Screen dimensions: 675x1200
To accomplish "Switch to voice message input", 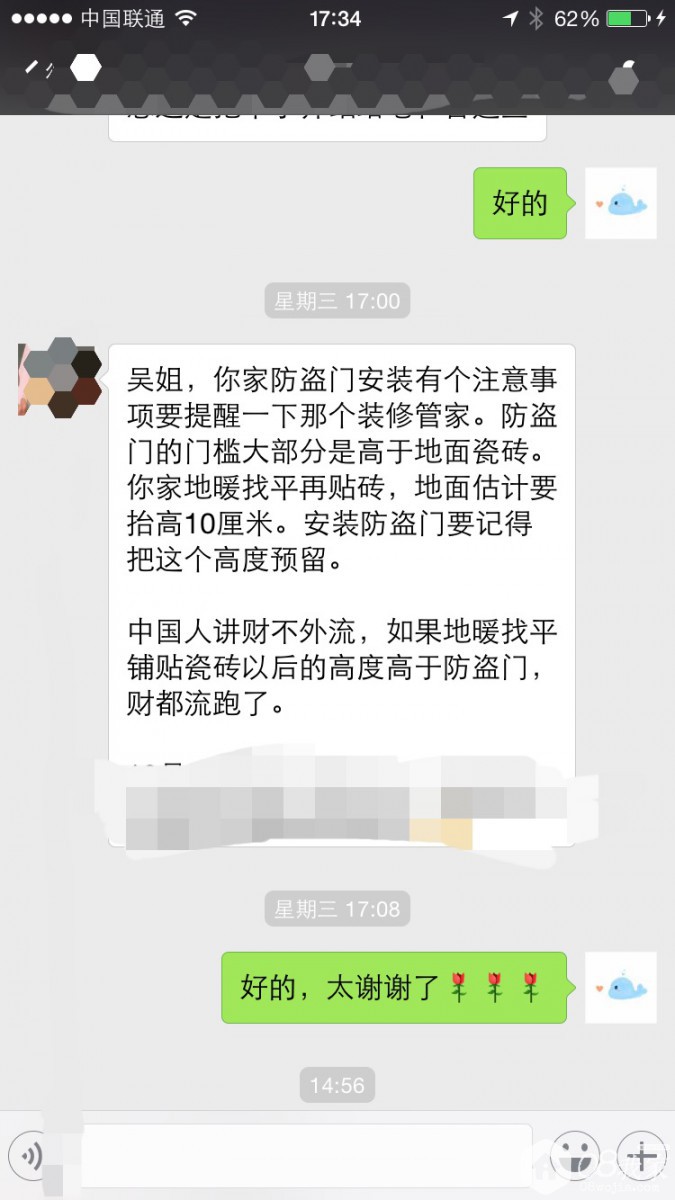I will coord(32,1158).
